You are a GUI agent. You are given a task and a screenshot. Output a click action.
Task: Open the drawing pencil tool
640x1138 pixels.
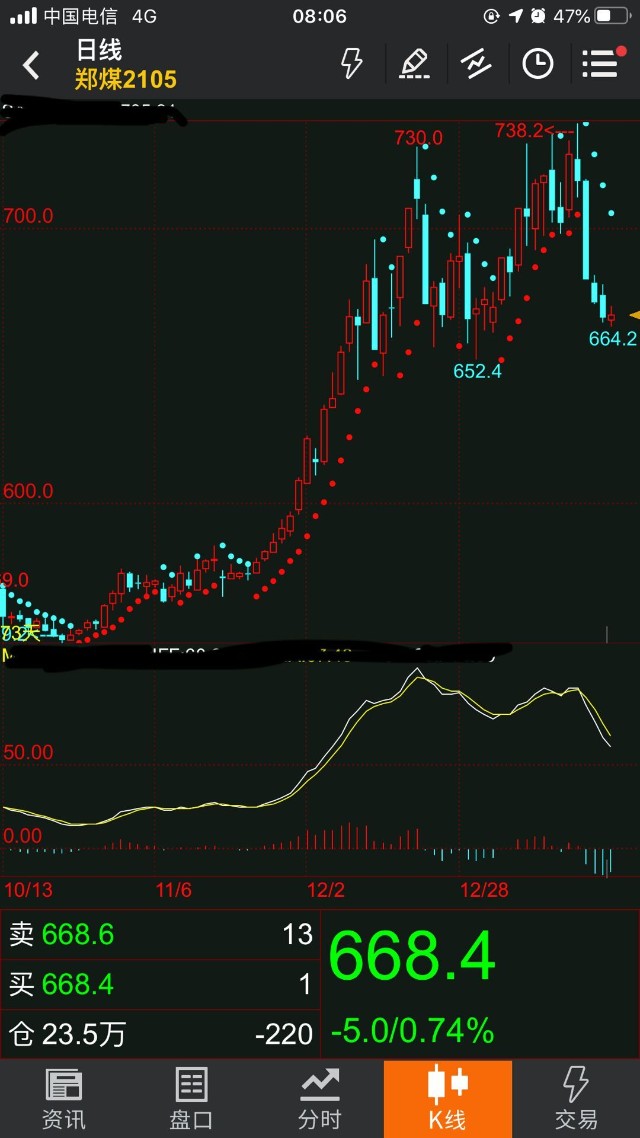[414, 64]
